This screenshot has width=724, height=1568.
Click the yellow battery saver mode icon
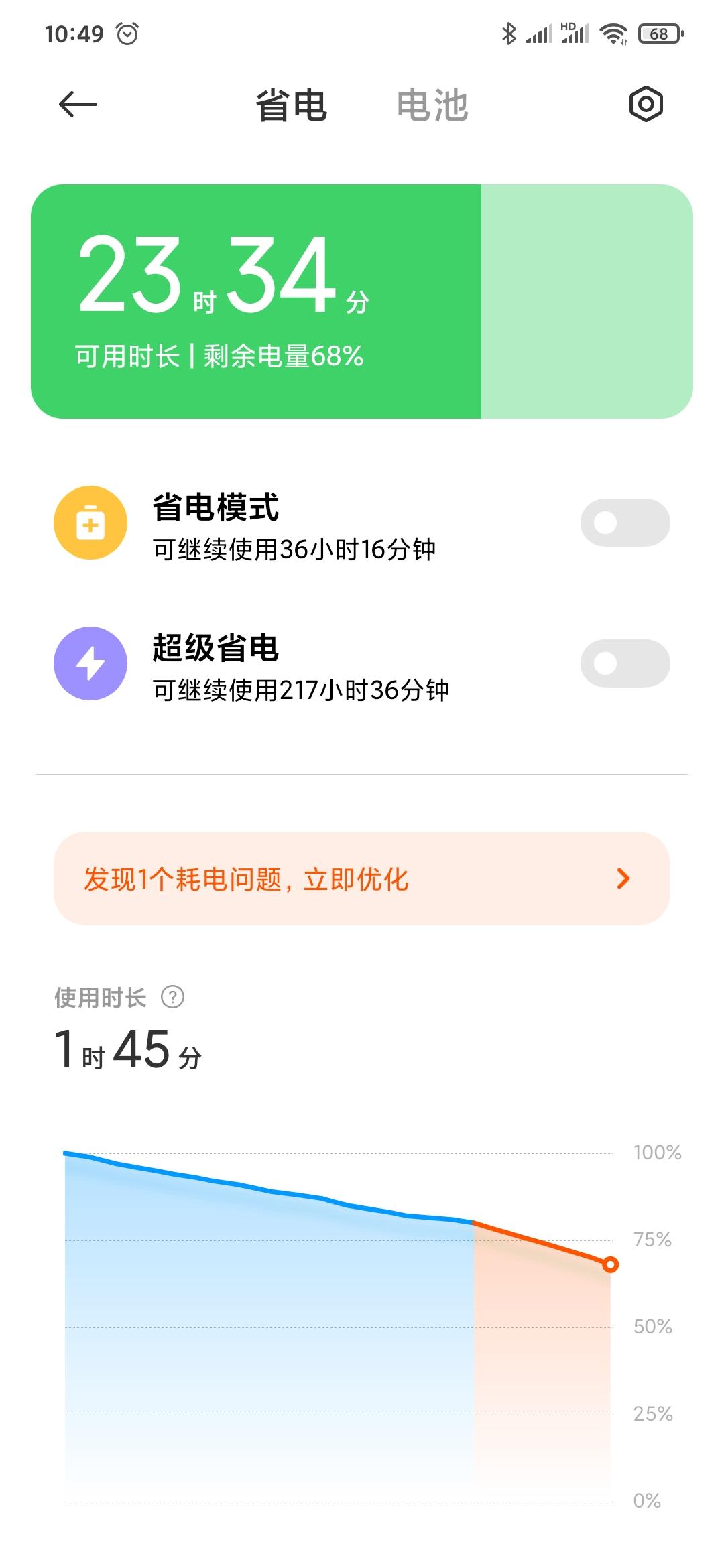click(x=90, y=523)
